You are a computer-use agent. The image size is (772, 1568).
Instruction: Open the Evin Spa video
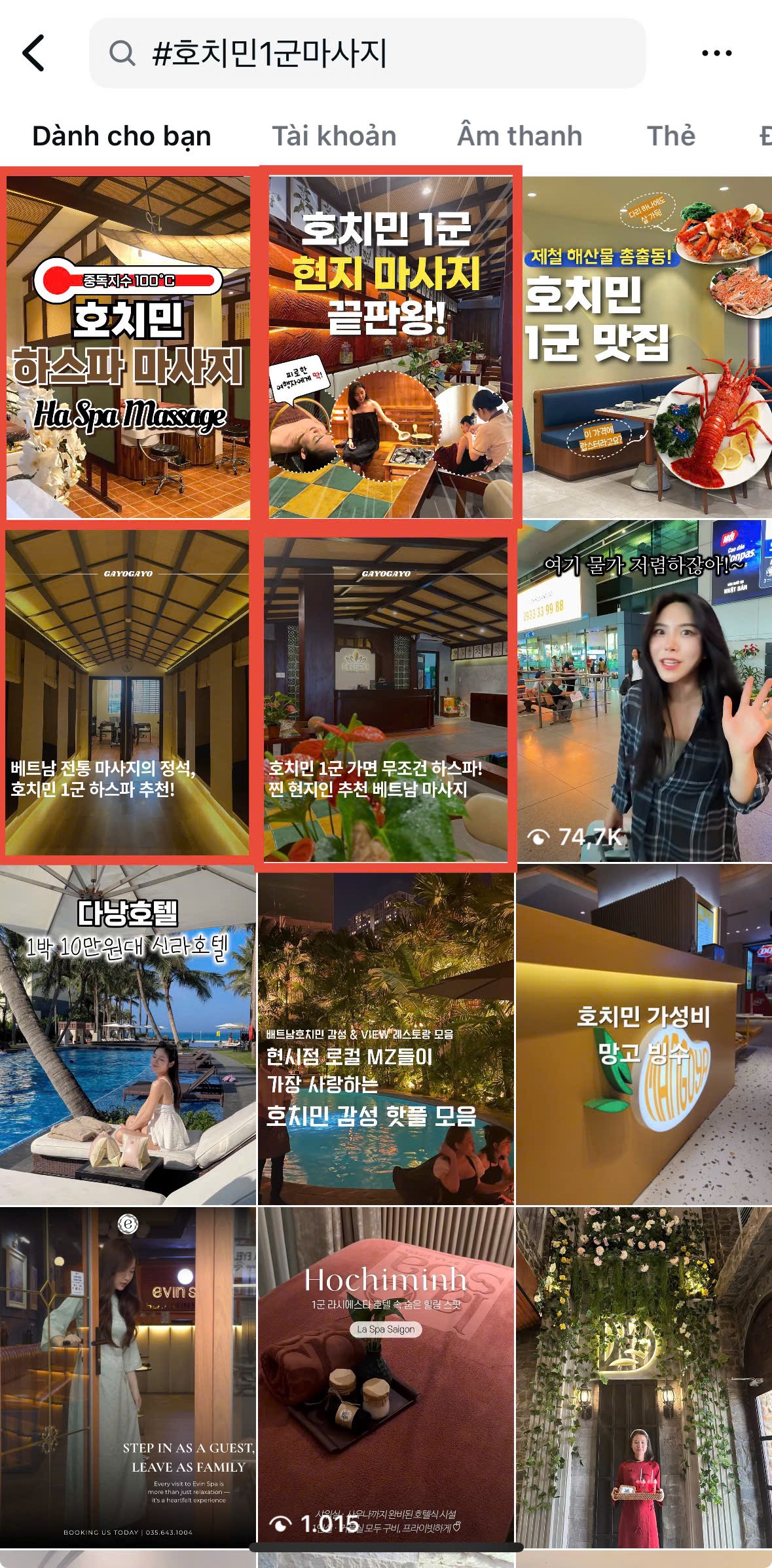128,1378
